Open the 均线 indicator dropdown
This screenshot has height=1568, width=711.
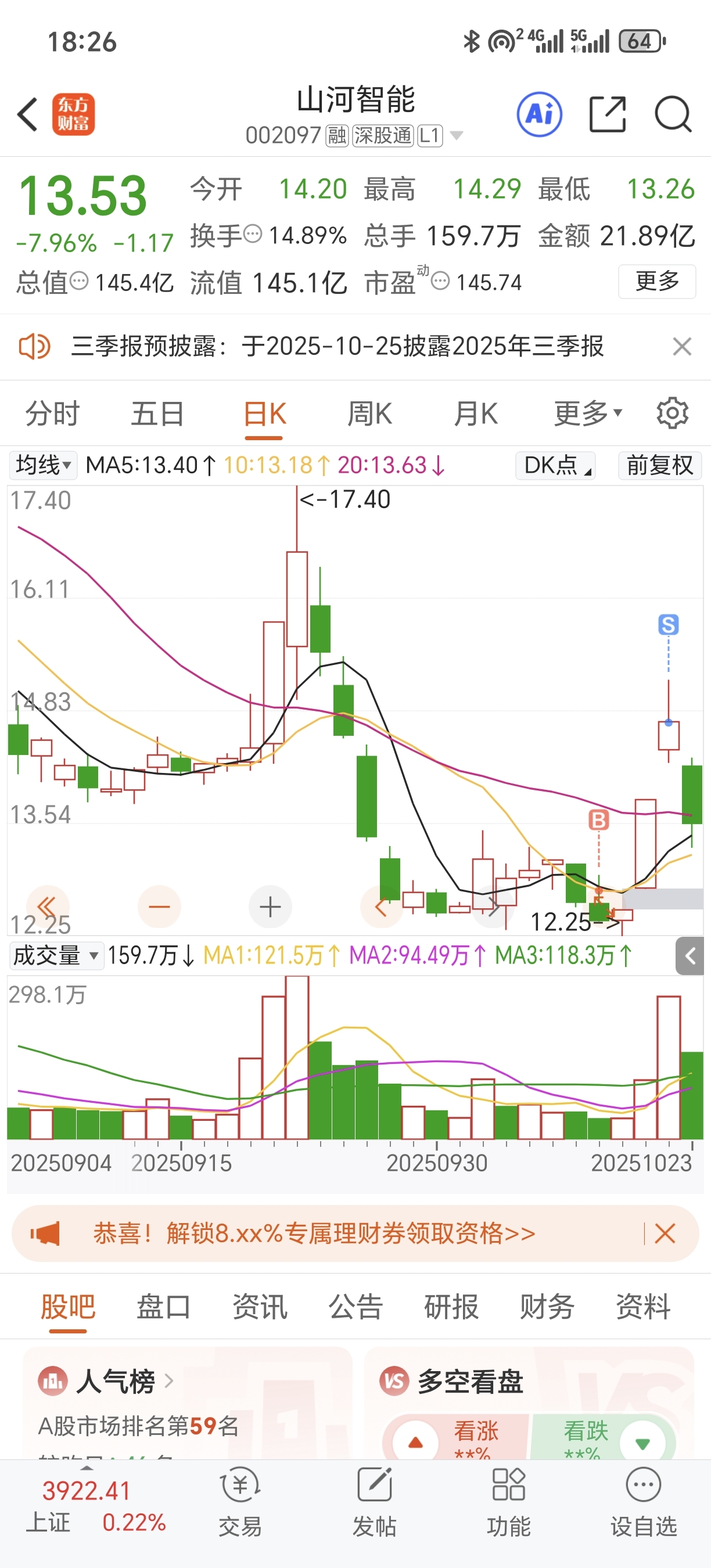42,465
